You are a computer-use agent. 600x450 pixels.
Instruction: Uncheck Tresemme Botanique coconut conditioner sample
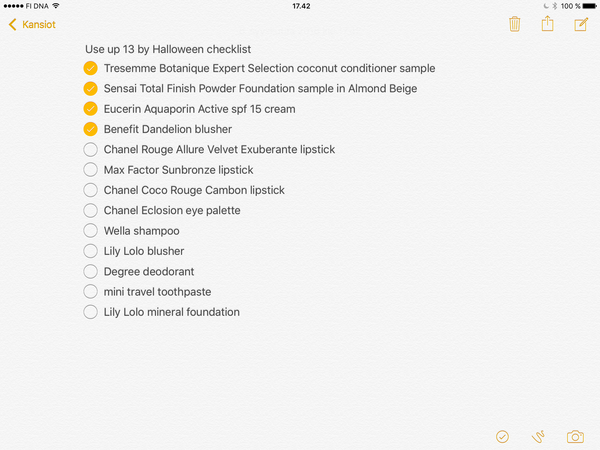91,68
